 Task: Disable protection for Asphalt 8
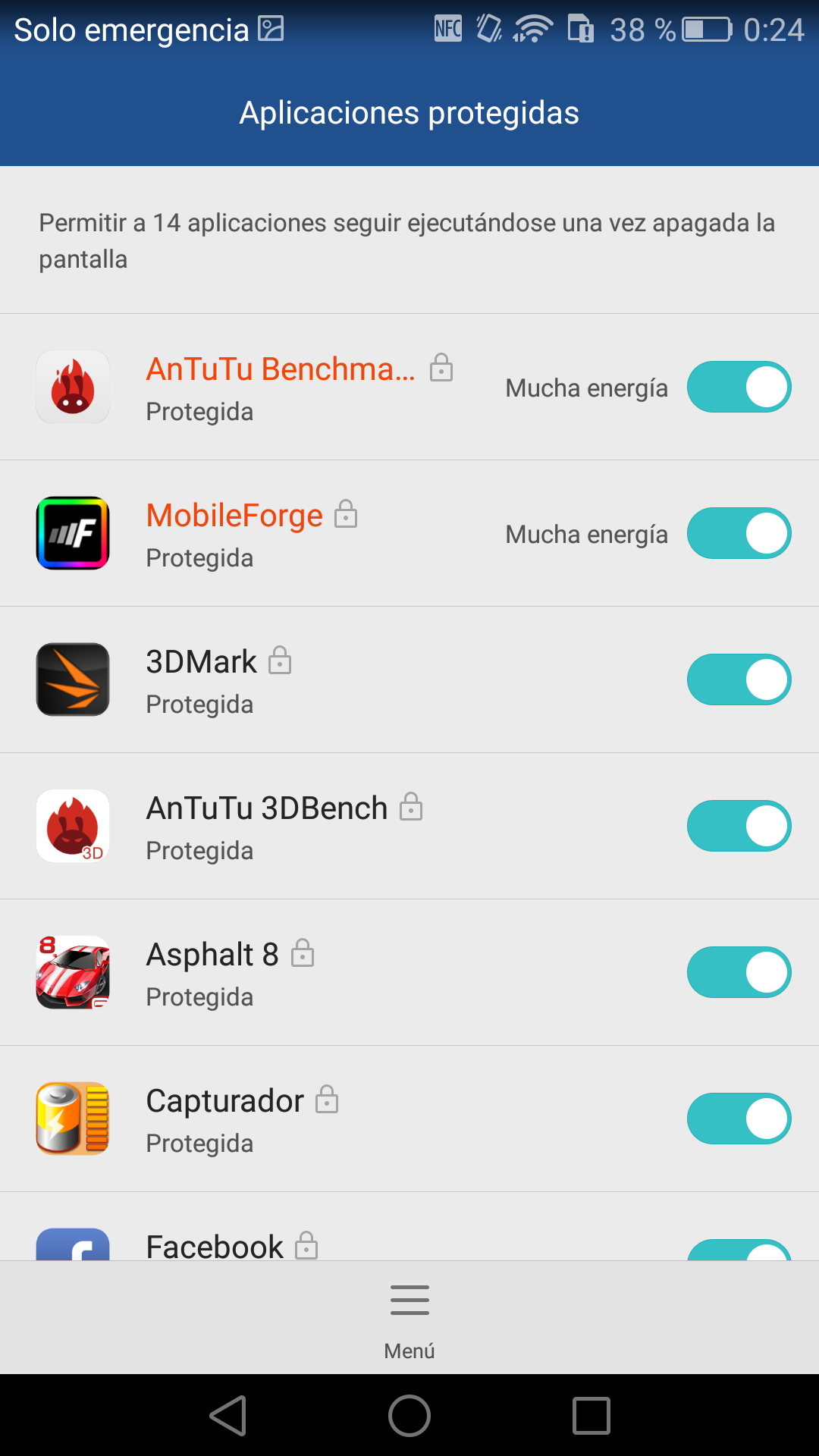pyautogui.click(x=739, y=972)
